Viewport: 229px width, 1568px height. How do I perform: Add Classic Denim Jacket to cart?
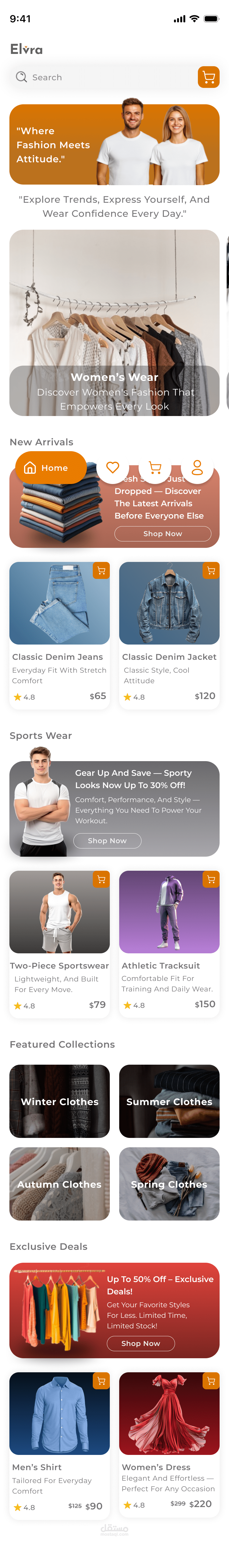pyautogui.click(x=211, y=570)
